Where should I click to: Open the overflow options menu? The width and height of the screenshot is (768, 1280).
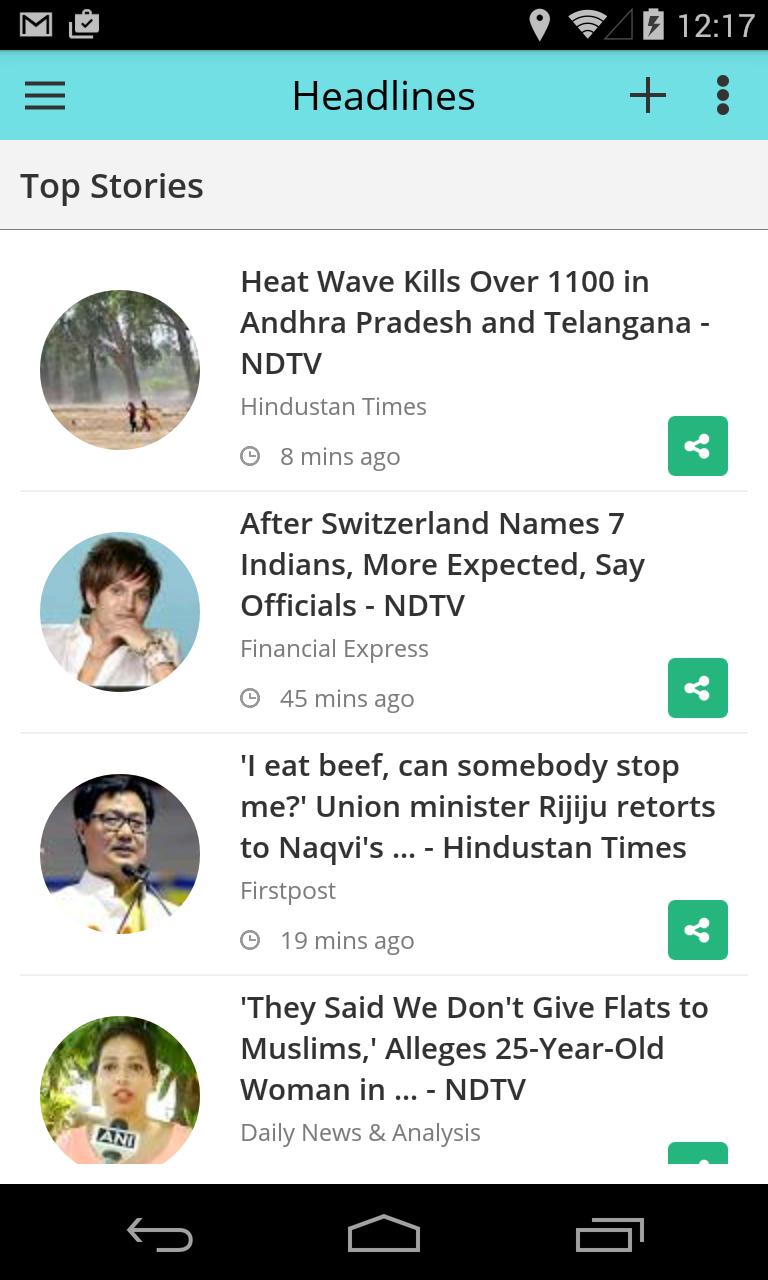click(x=722, y=95)
